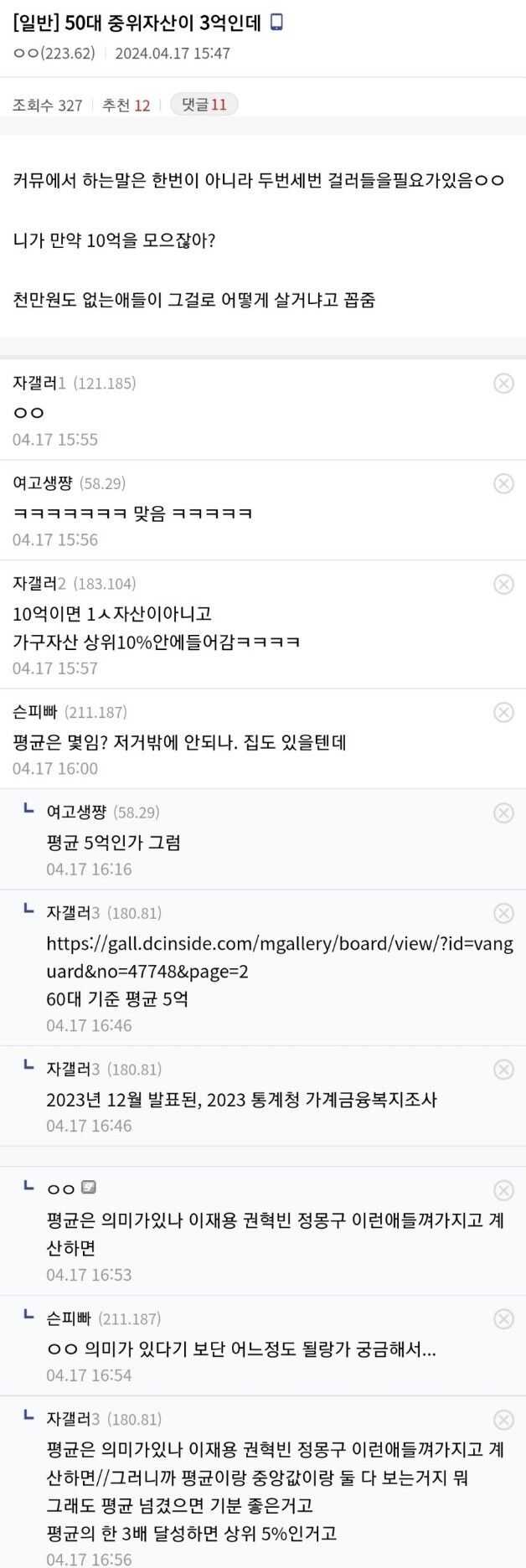
Task: Delete 자갤러3's reply containing the URL
Action: [x=503, y=913]
